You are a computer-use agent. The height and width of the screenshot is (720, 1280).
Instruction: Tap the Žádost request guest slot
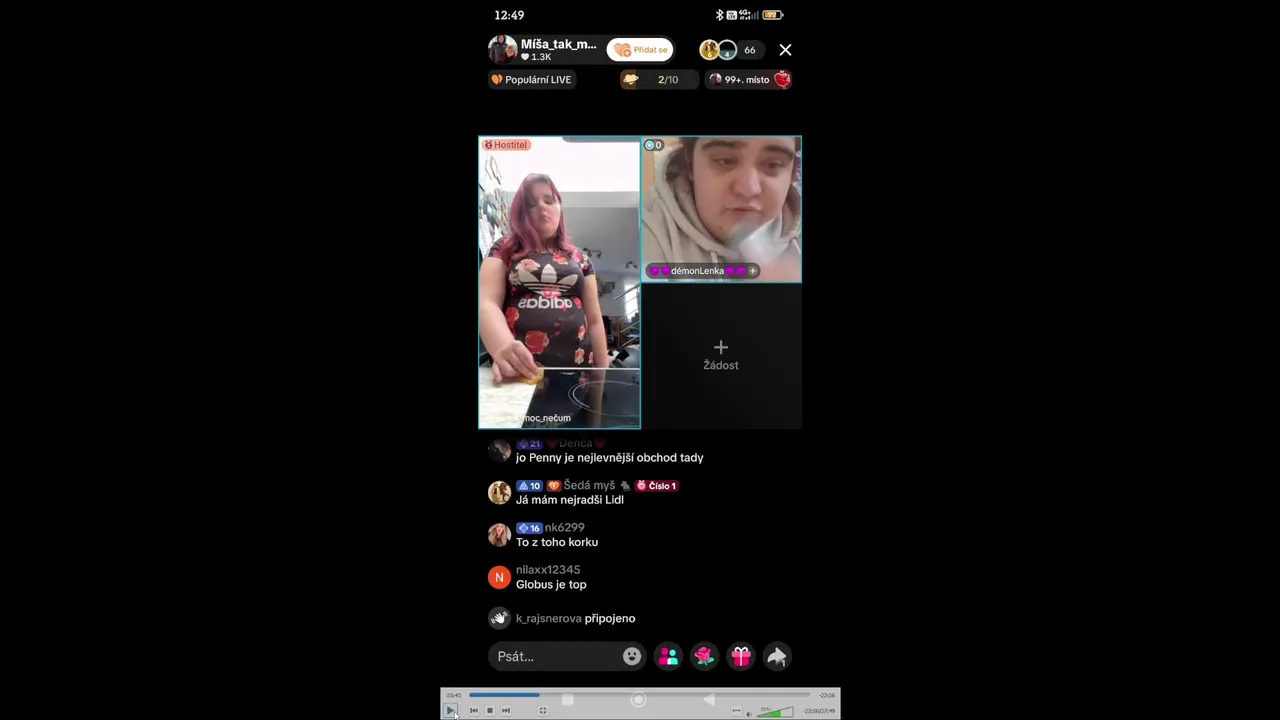click(x=720, y=355)
